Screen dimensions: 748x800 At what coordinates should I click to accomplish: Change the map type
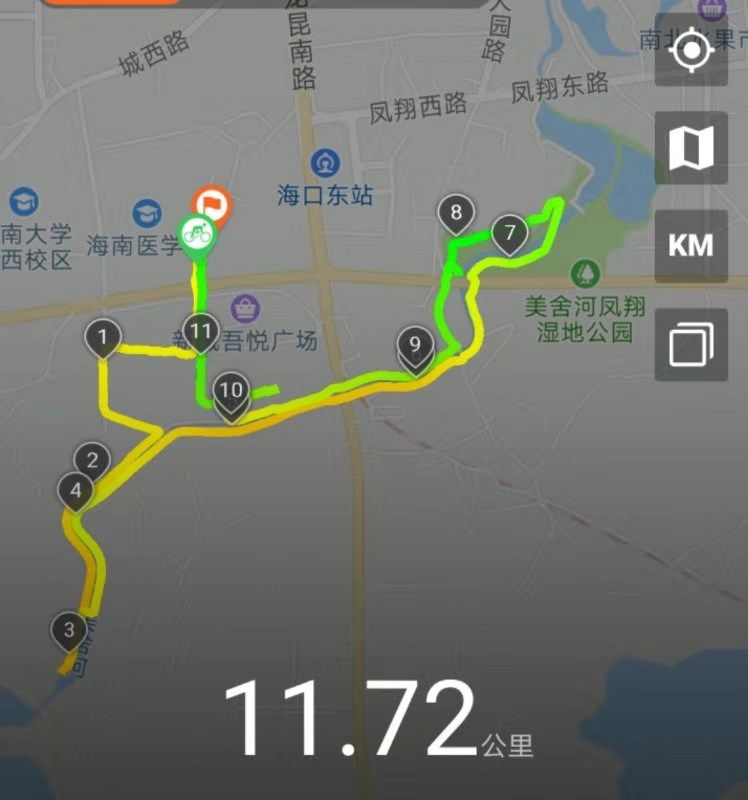(x=691, y=148)
